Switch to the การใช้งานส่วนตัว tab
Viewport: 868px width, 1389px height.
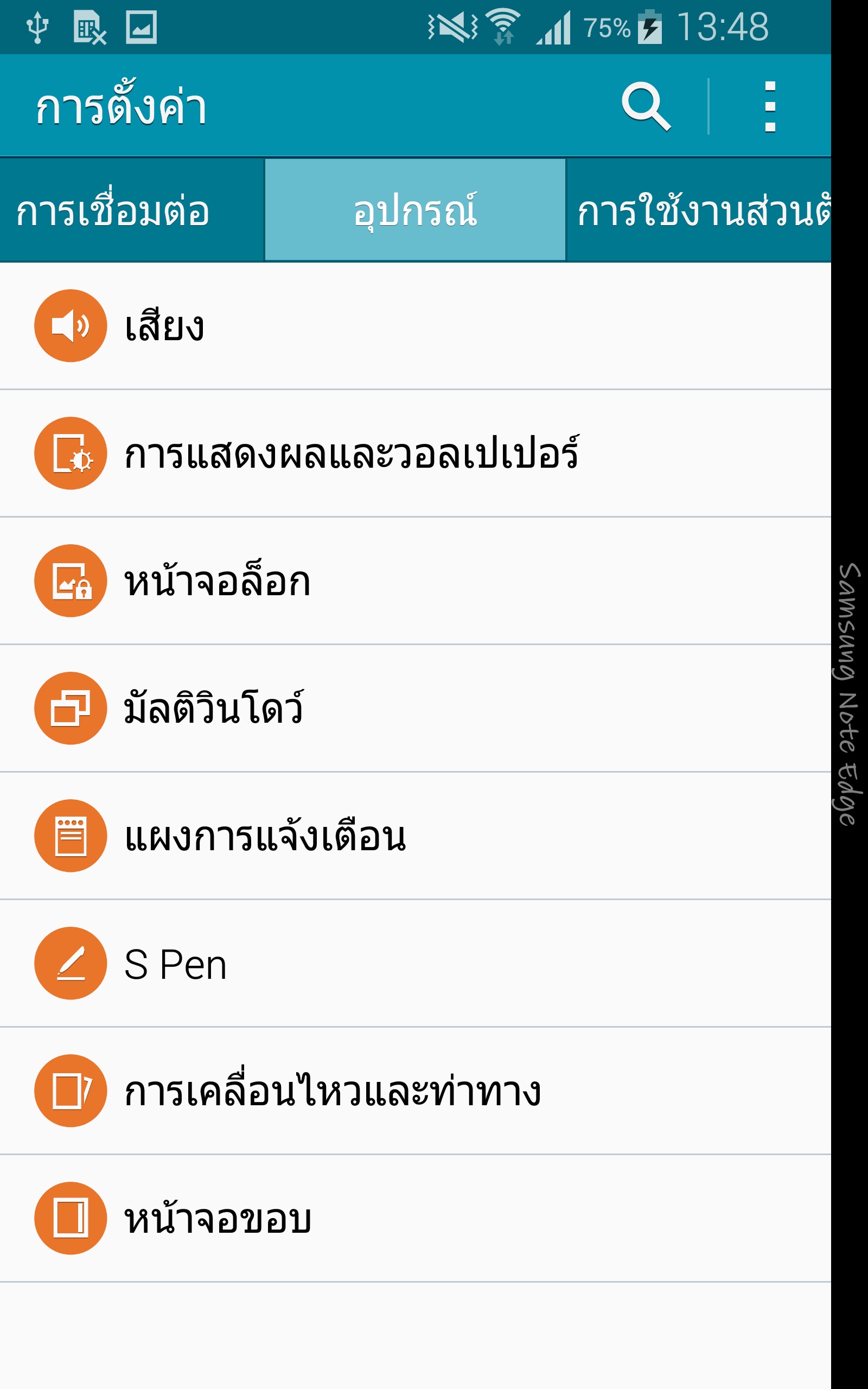pos(699,210)
